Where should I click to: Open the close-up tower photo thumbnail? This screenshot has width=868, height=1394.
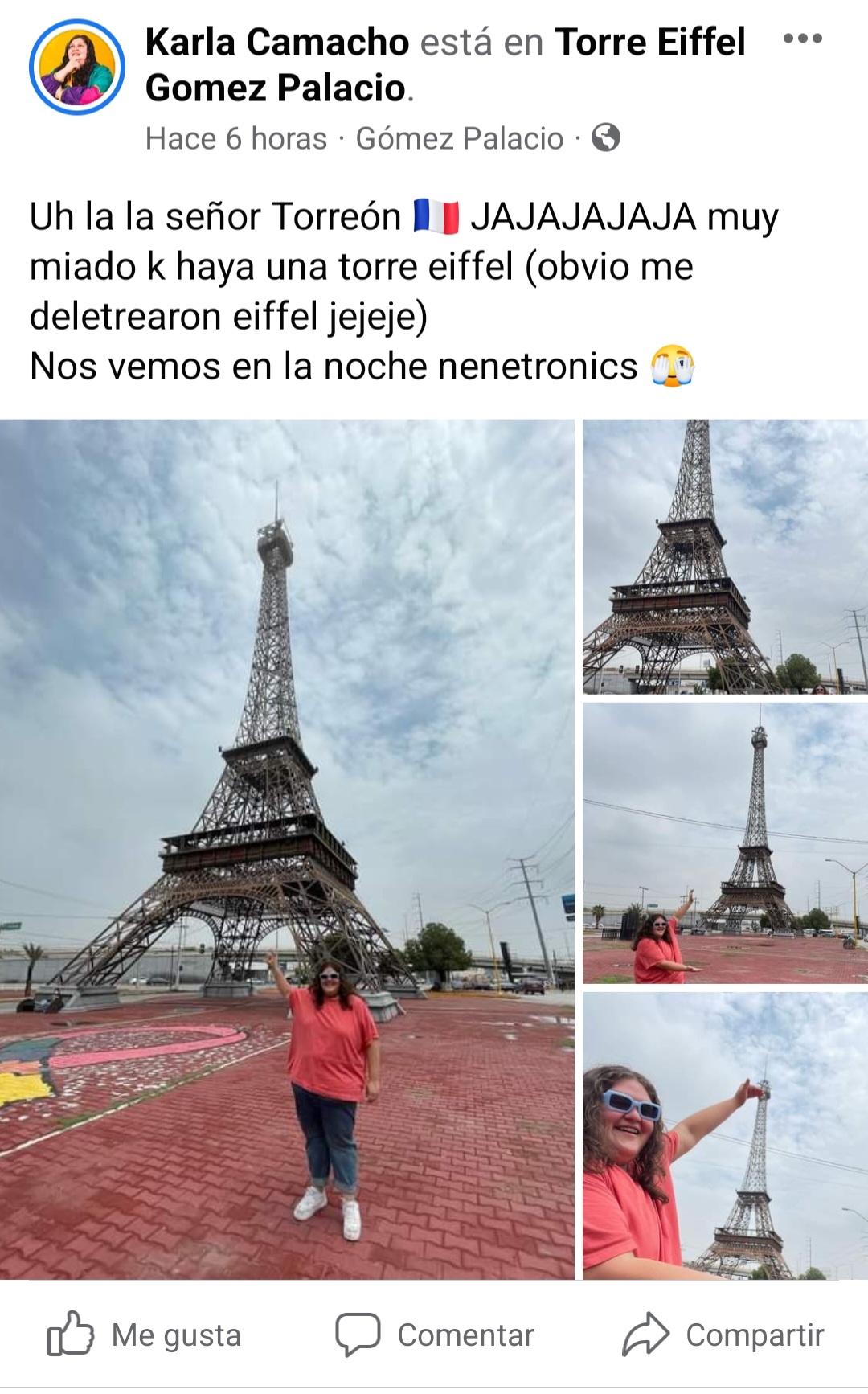click(725, 556)
